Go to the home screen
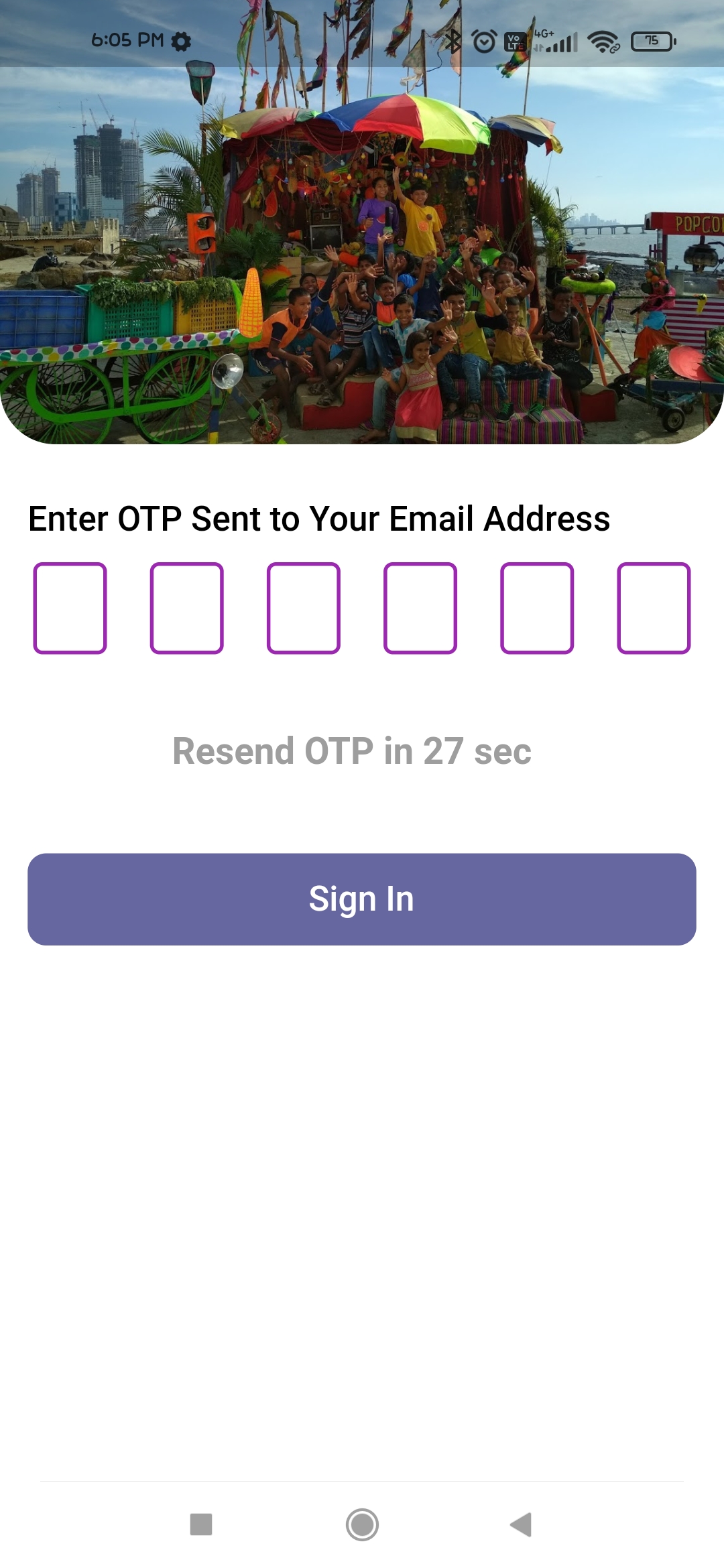724x1568 pixels. click(x=362, y=1524)
